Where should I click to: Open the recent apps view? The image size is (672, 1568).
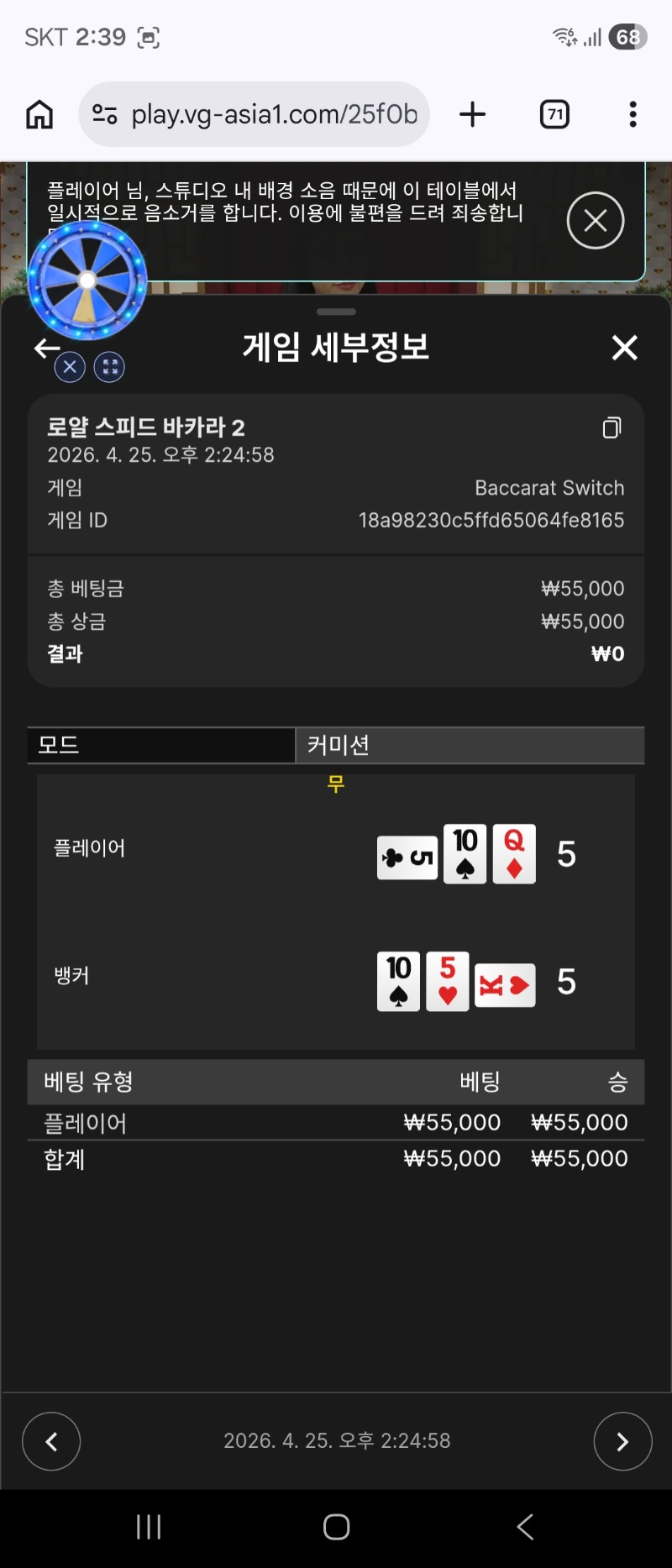(x=149, y=1527)
